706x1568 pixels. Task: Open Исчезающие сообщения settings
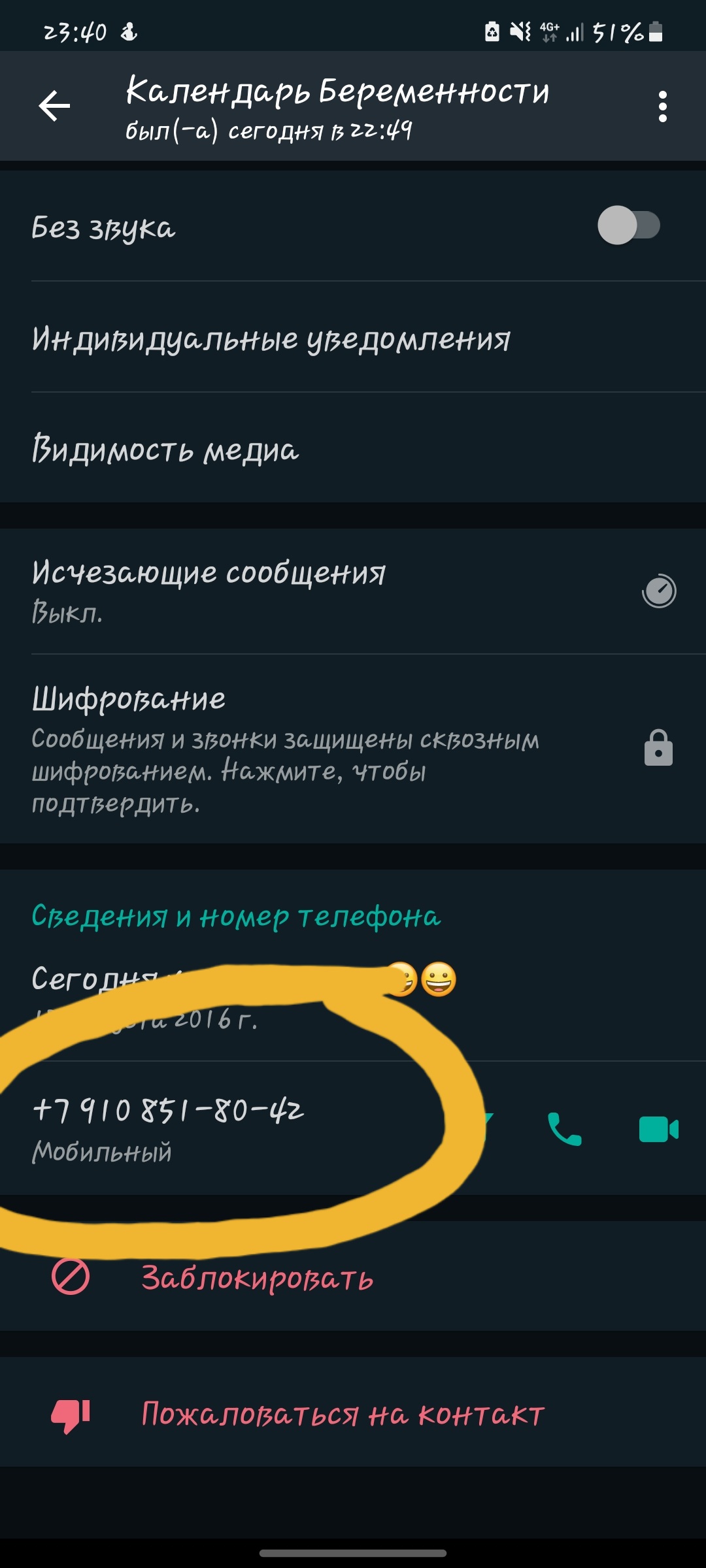pyautogui.click(x=353, y=591)
